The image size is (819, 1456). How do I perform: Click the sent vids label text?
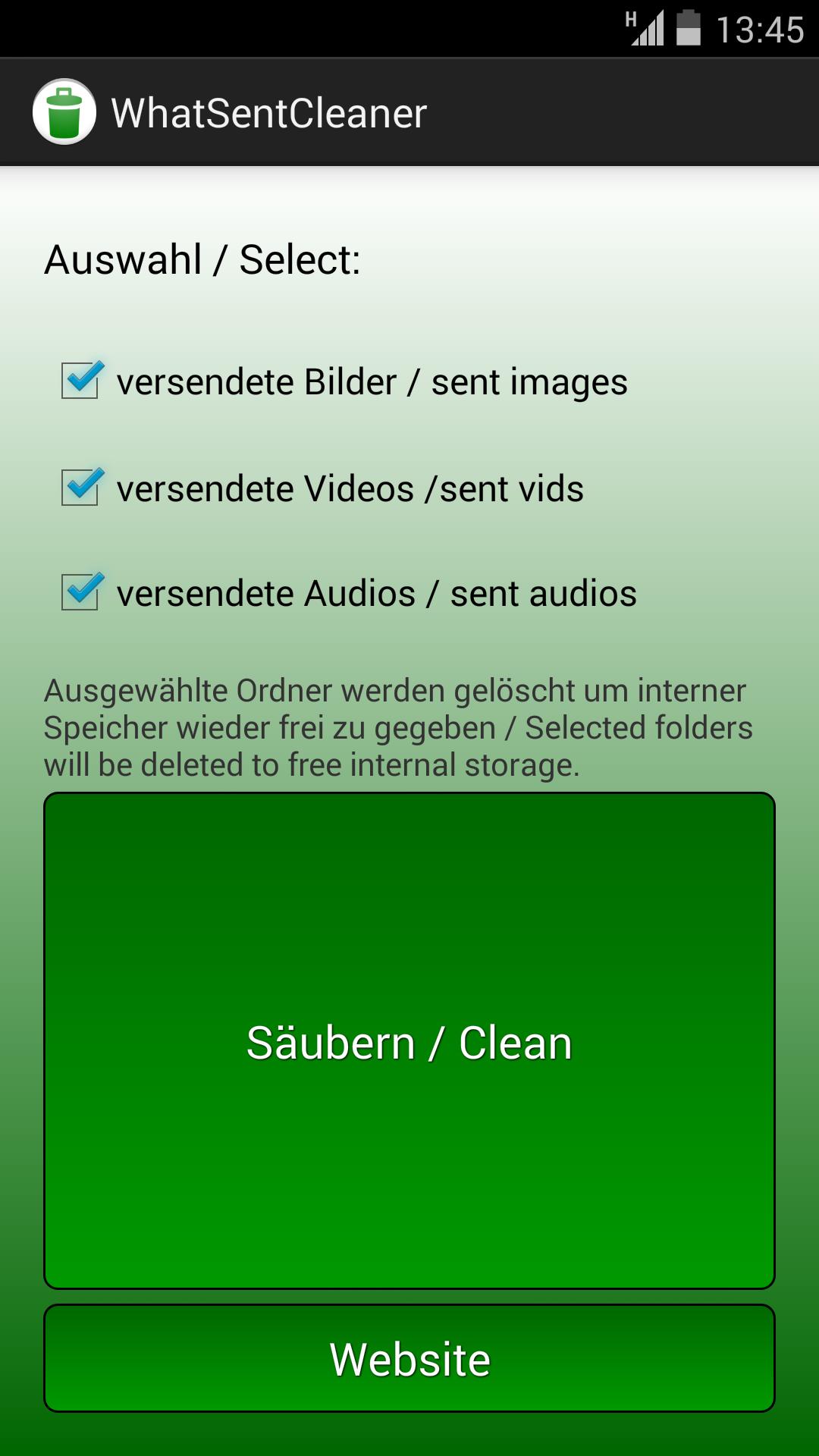(349, 490)
